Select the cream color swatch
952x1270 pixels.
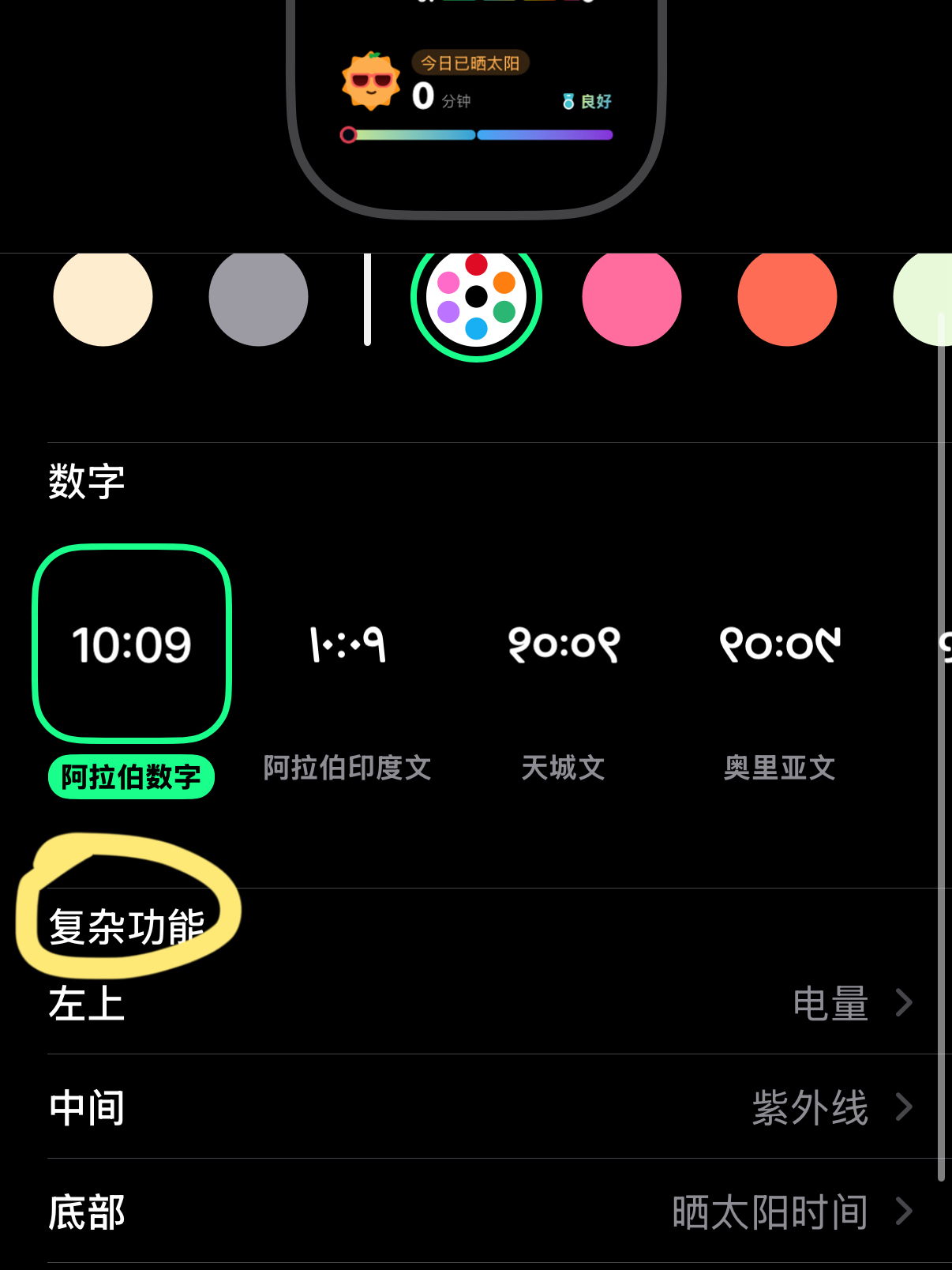[x=103, y=297]
